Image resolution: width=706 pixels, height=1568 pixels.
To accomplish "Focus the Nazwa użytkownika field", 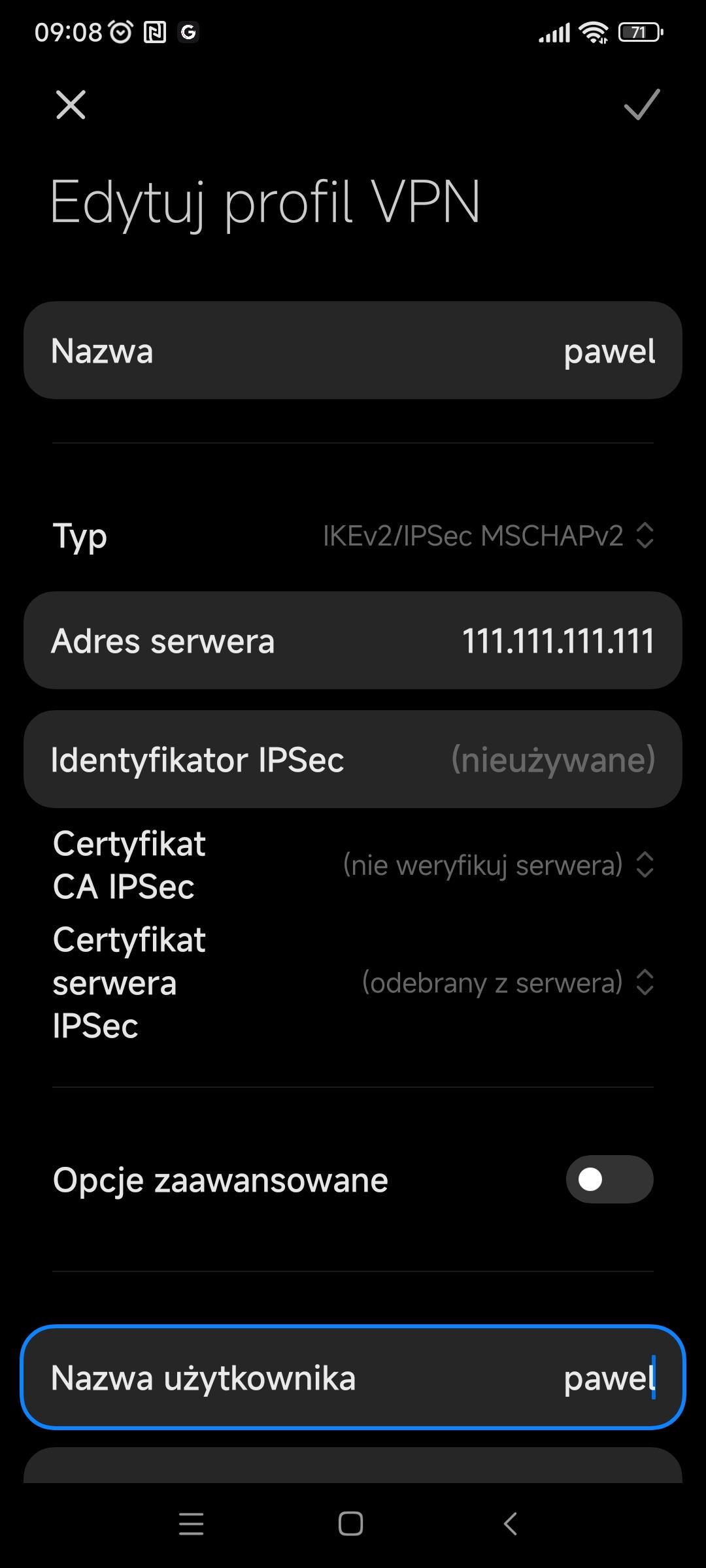I will click(x=353, y=1378).
